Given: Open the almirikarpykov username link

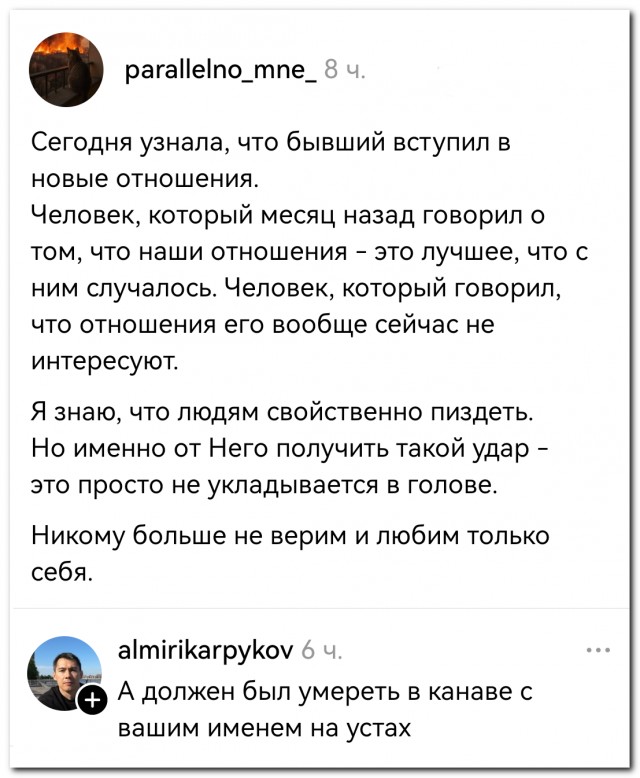Looking at the screenshot, I should pyautogui.click(x=206, y=652).
